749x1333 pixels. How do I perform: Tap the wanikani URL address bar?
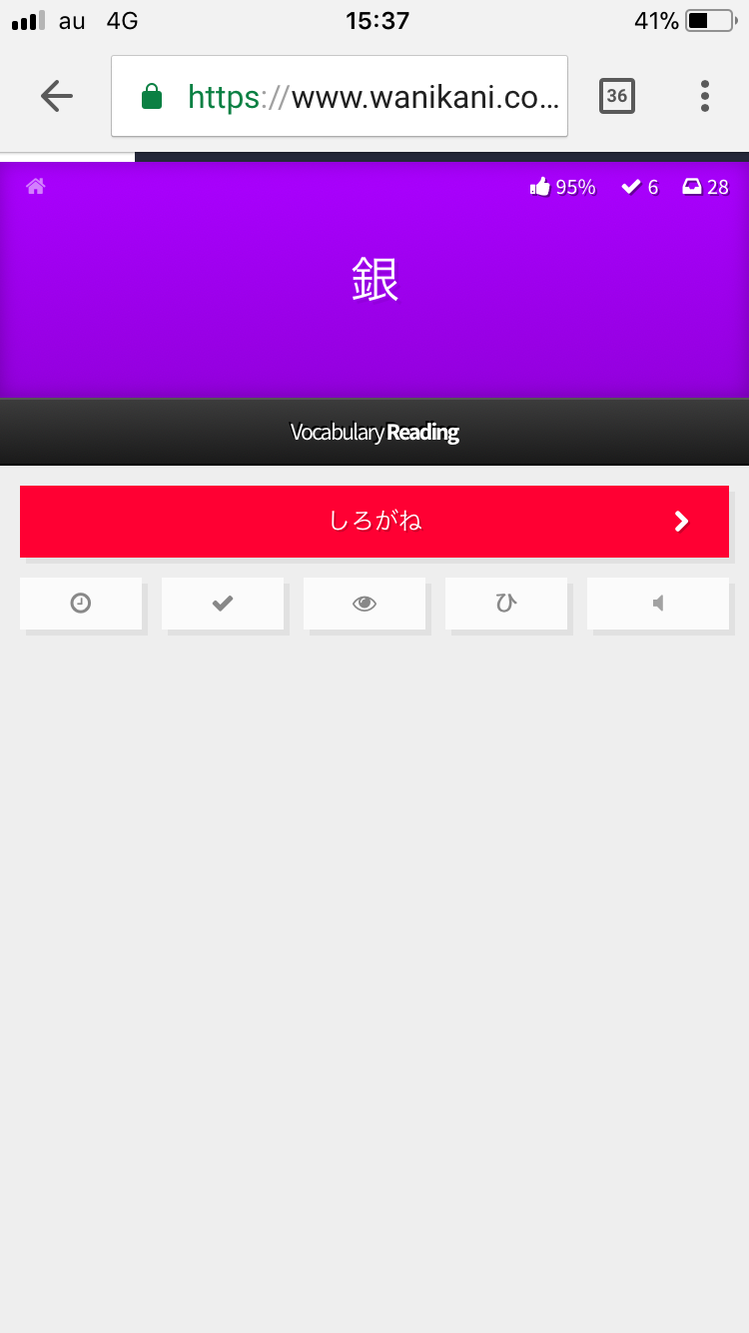tap(339, 96)
